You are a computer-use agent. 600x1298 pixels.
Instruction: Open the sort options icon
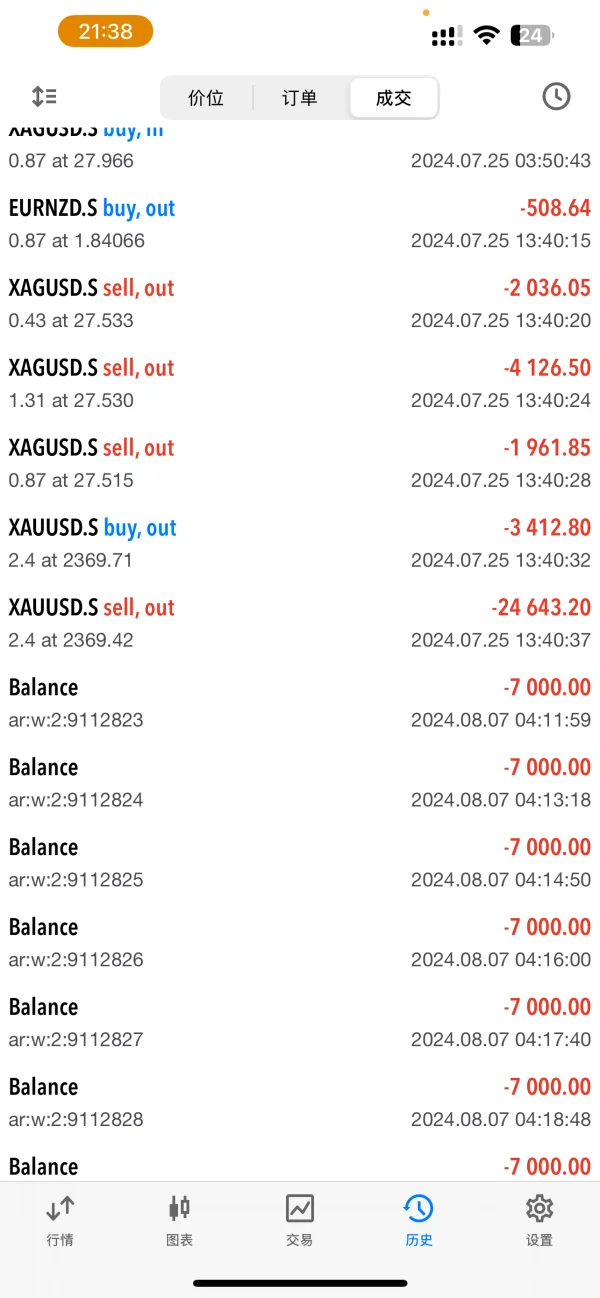44,97
